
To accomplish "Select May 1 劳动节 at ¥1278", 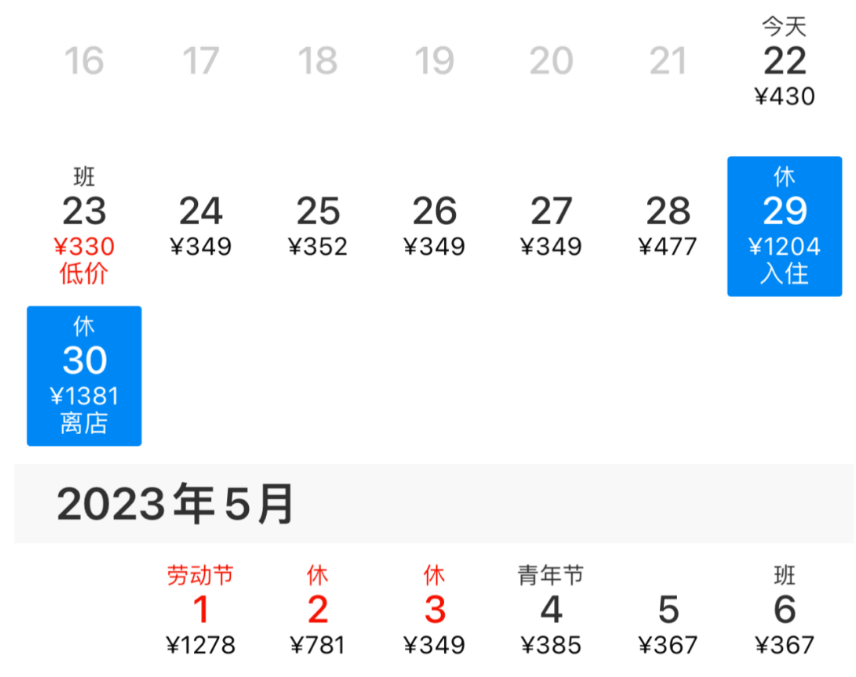I will 201,610.
